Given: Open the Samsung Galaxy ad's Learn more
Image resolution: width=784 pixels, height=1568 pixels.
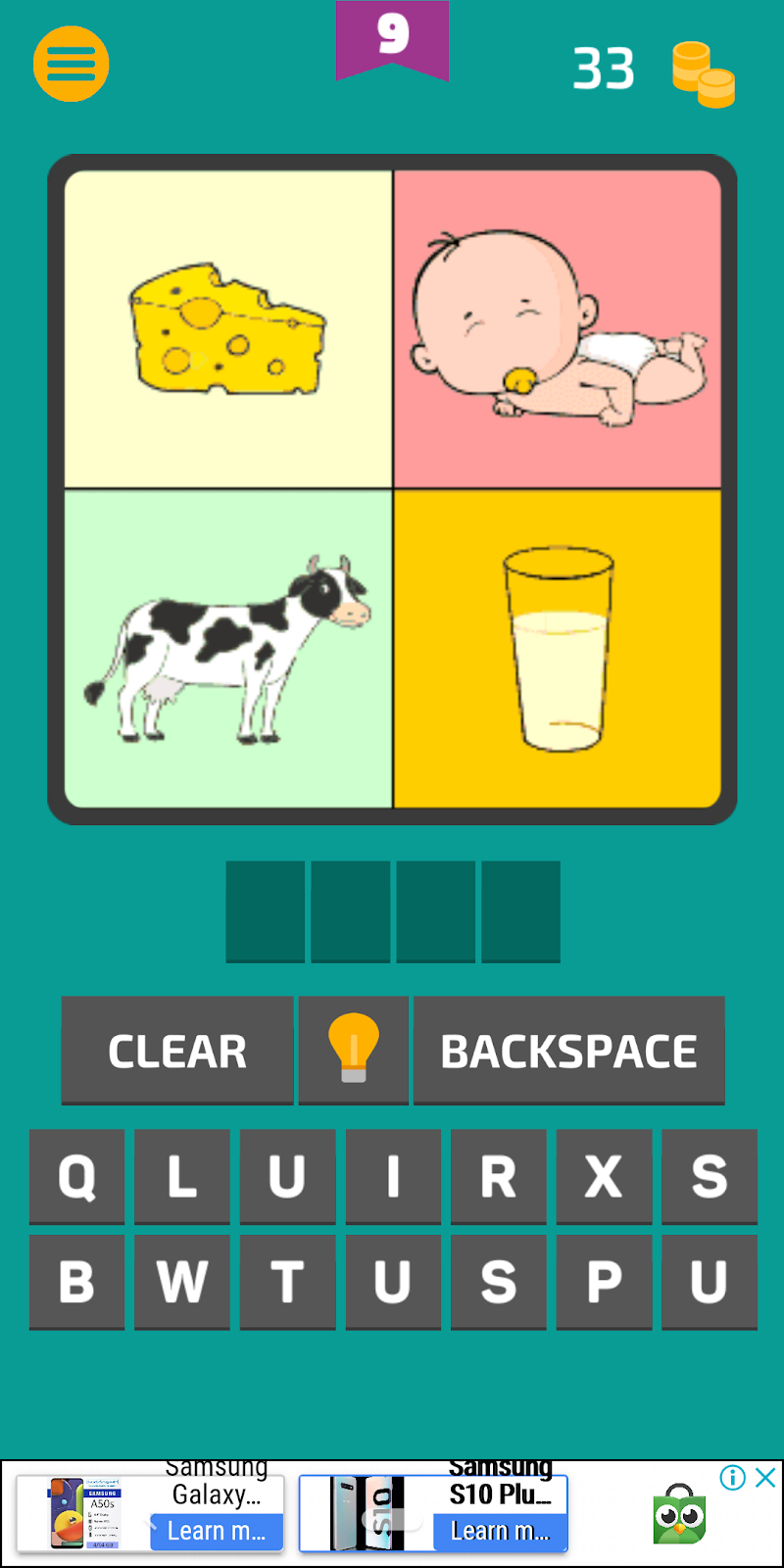Looking at the screenshot, I should (x=217, y=1531).
